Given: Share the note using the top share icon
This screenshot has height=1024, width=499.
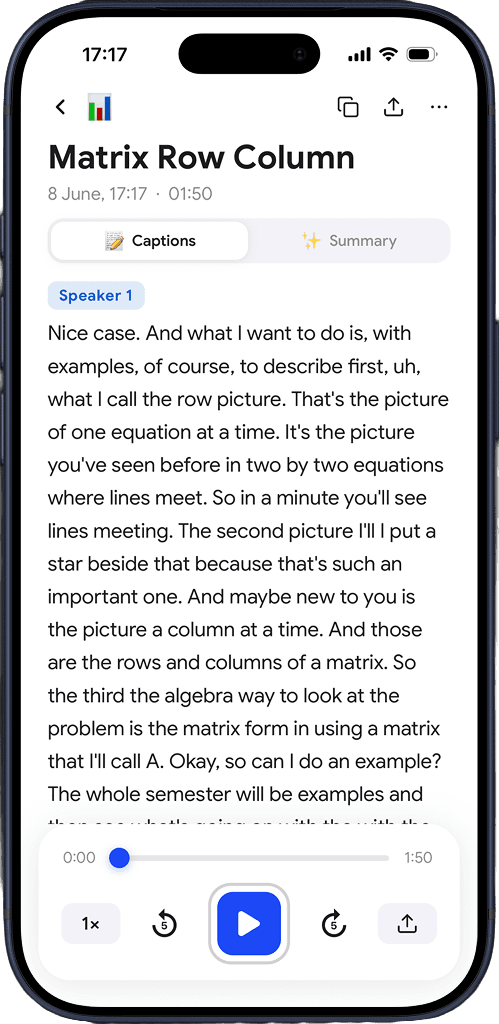Looking at the screenshot, I should coord(393,107).
